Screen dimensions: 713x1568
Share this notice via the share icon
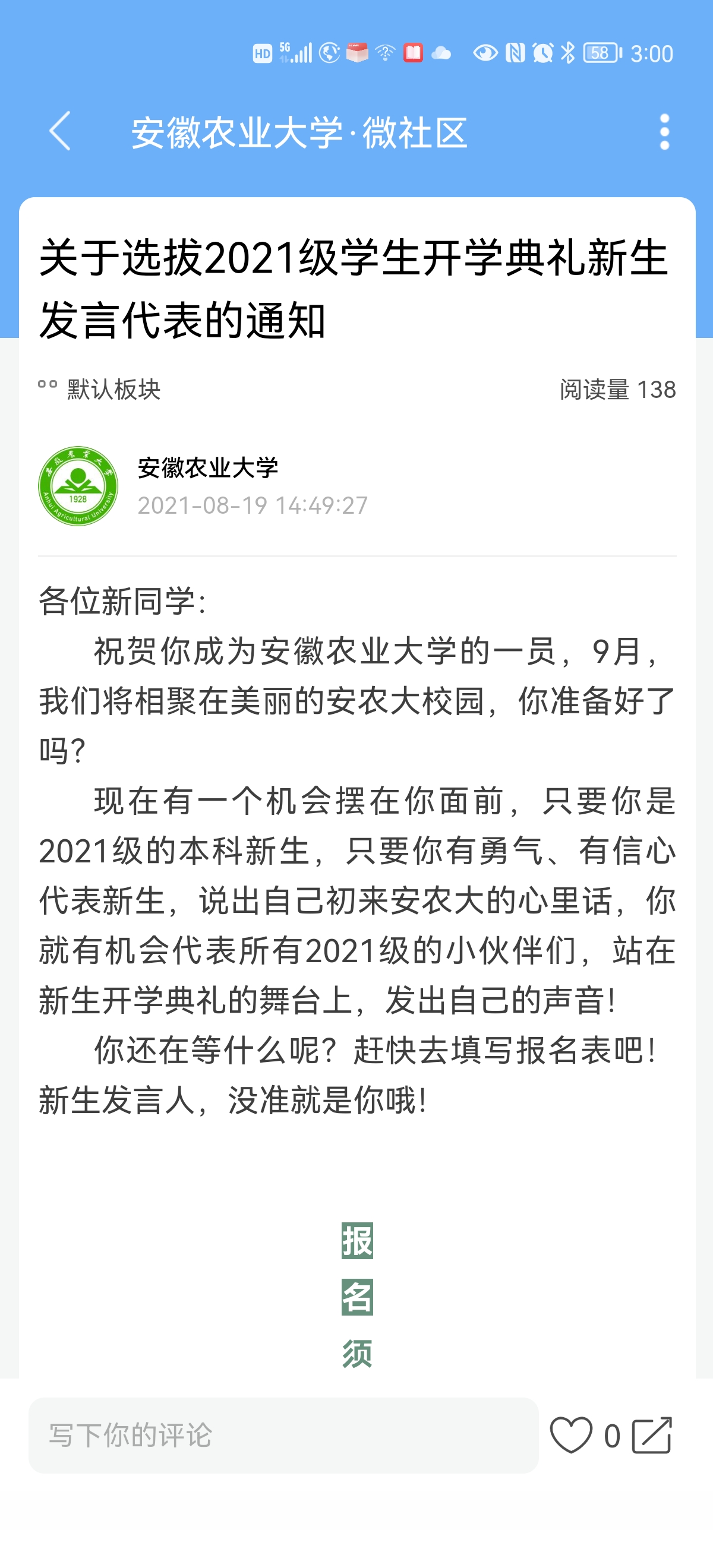pos(652,1435)
